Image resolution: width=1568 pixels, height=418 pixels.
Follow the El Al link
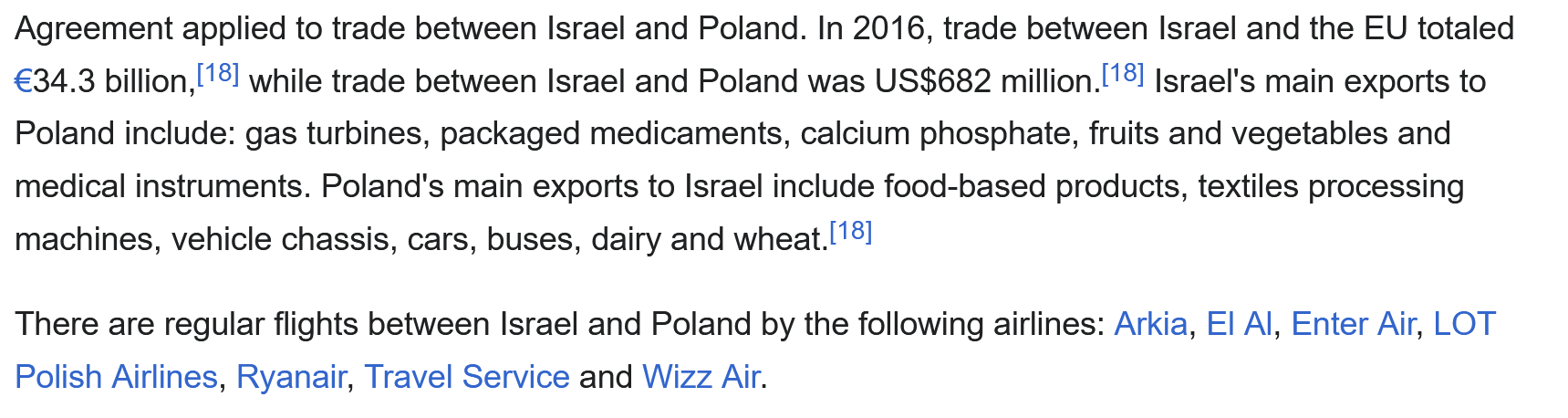[x=1239, y=324]
